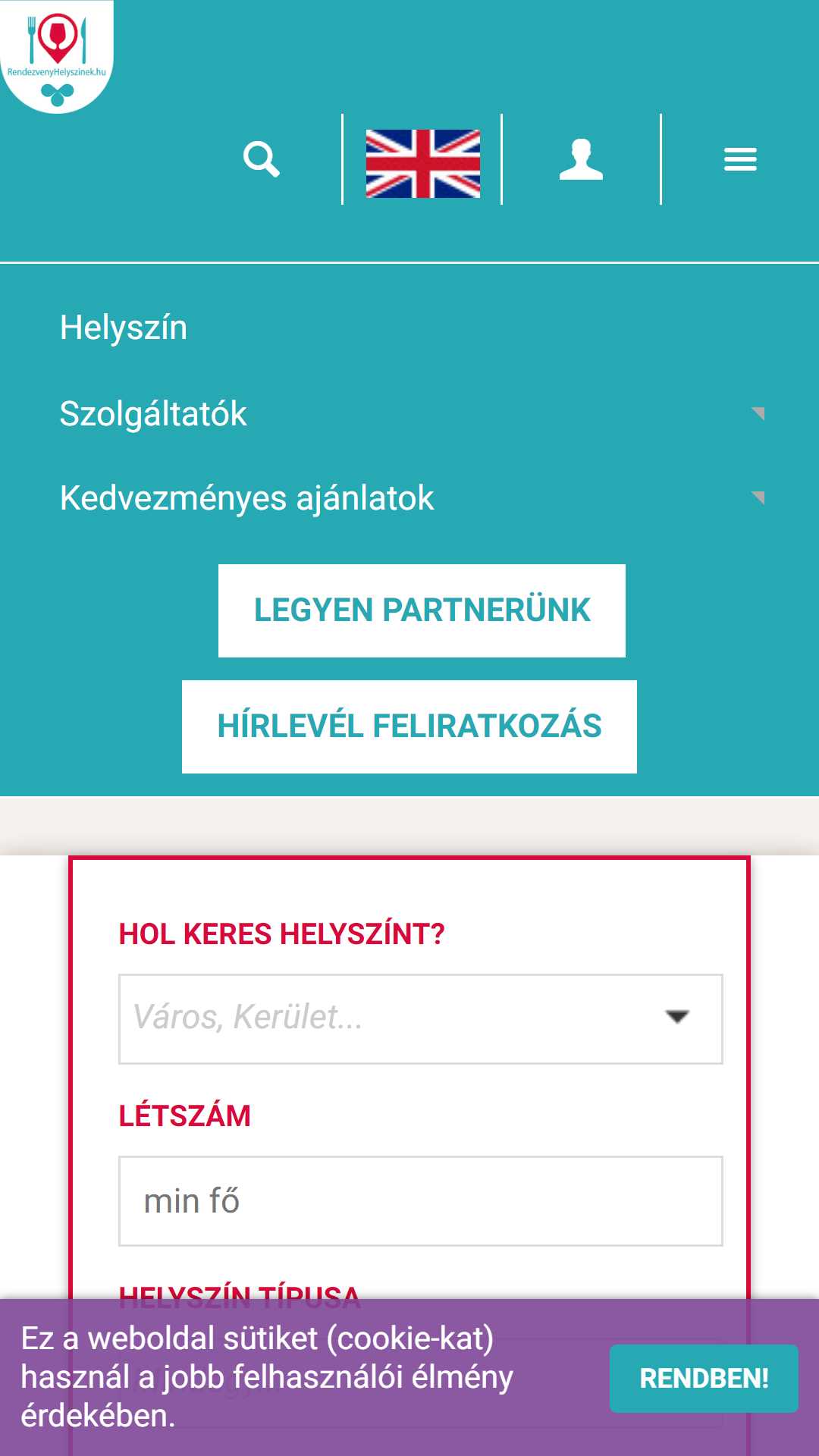
Task: Tap the Legyen partnerünk button
Action: pos(422,610)
